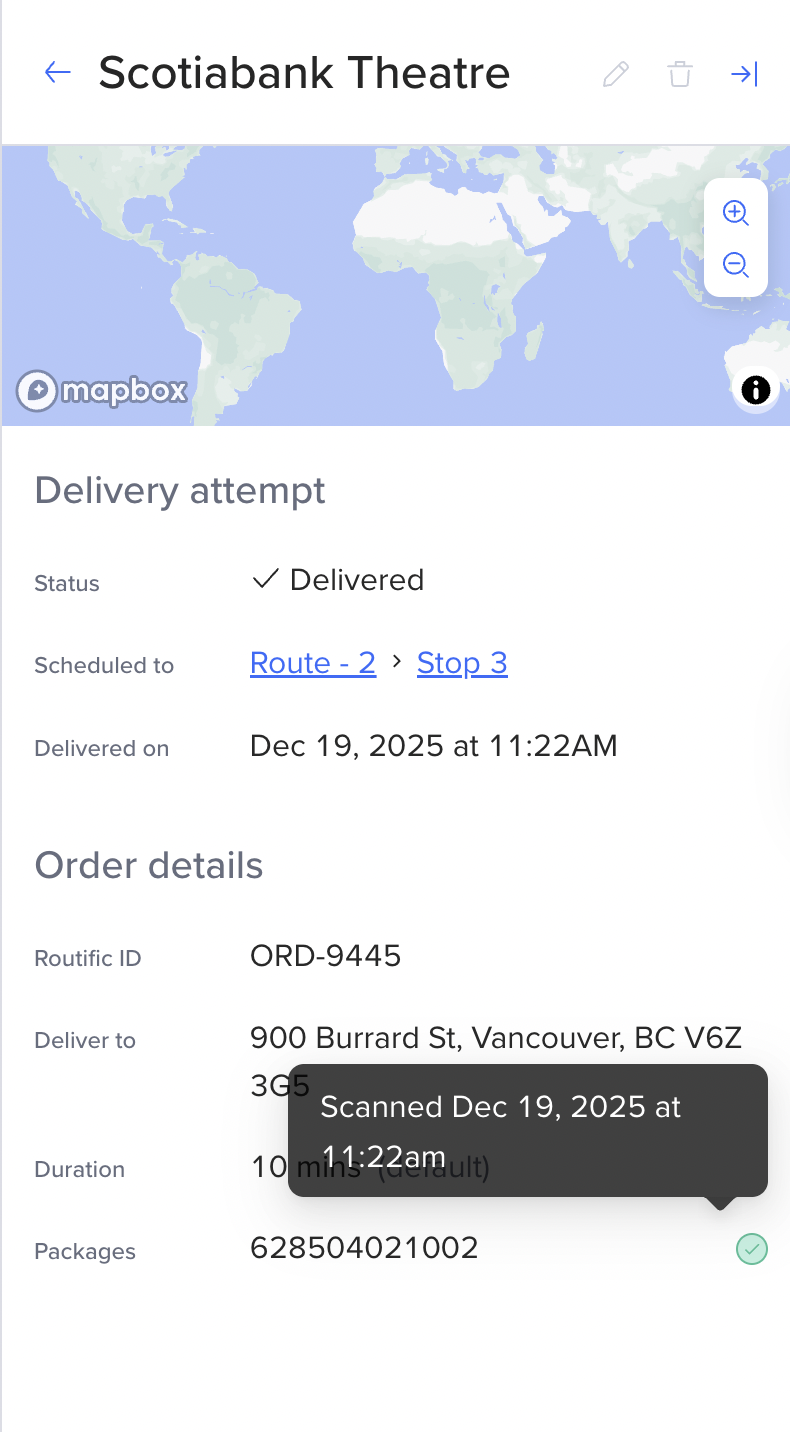This screenshot has height=1432, width=790.
Task: Open the Route - 2 link
Action: click(313, 663)
